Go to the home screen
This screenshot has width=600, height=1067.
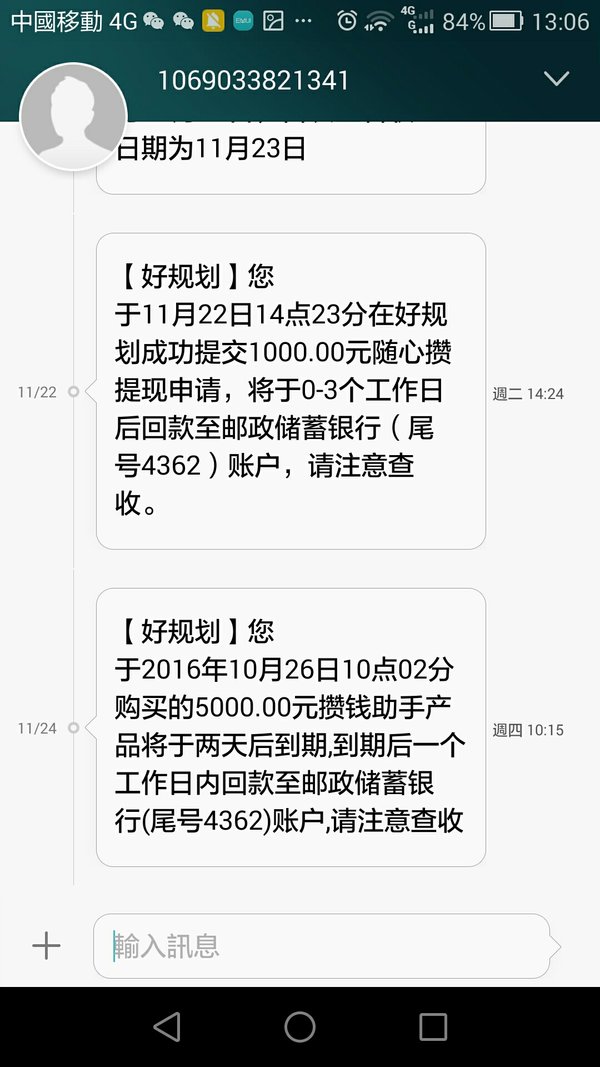(300, 1026)
